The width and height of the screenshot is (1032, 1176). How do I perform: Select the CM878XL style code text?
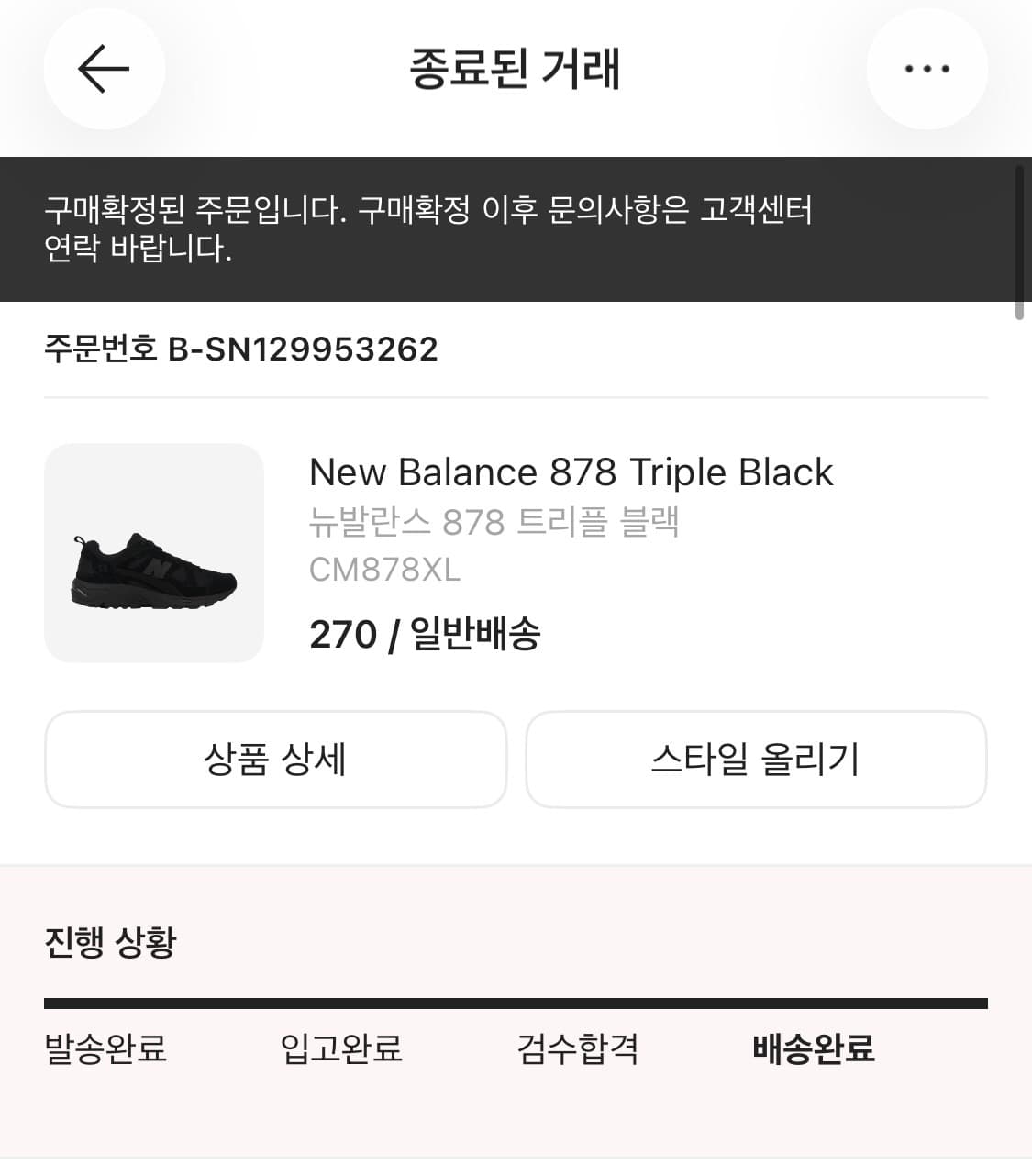point(385,570)
